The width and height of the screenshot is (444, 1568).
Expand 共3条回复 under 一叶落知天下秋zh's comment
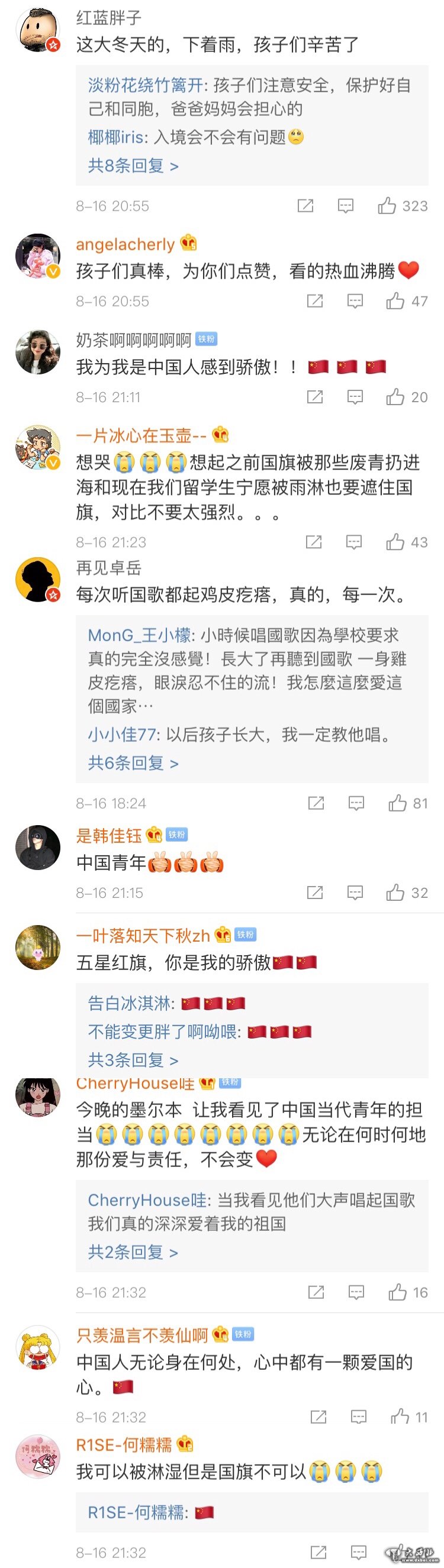pos(133,1060)
